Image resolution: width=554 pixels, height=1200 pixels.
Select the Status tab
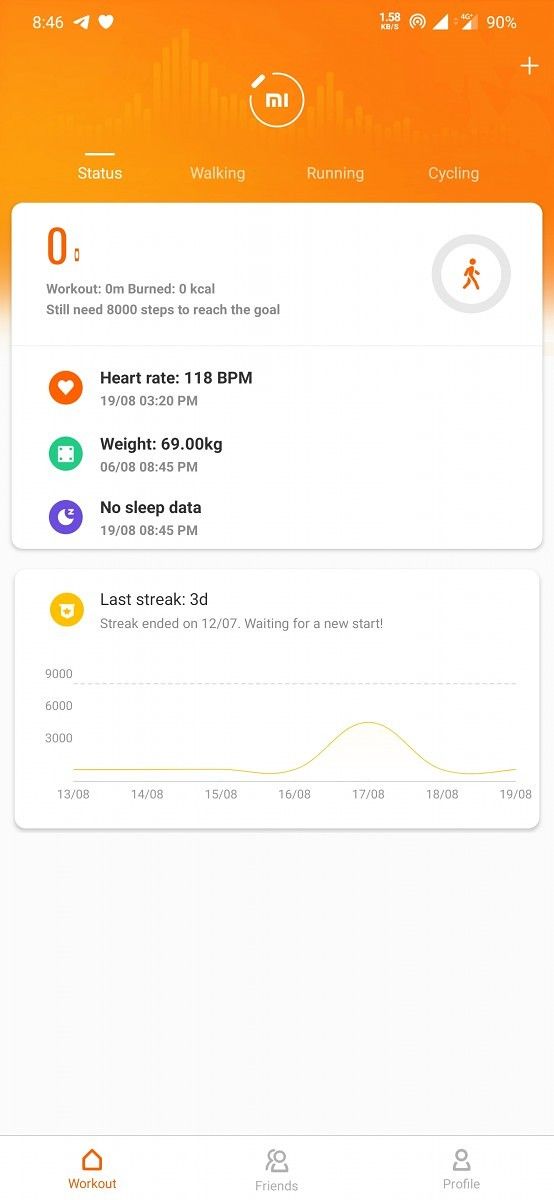tap(100, 173)
